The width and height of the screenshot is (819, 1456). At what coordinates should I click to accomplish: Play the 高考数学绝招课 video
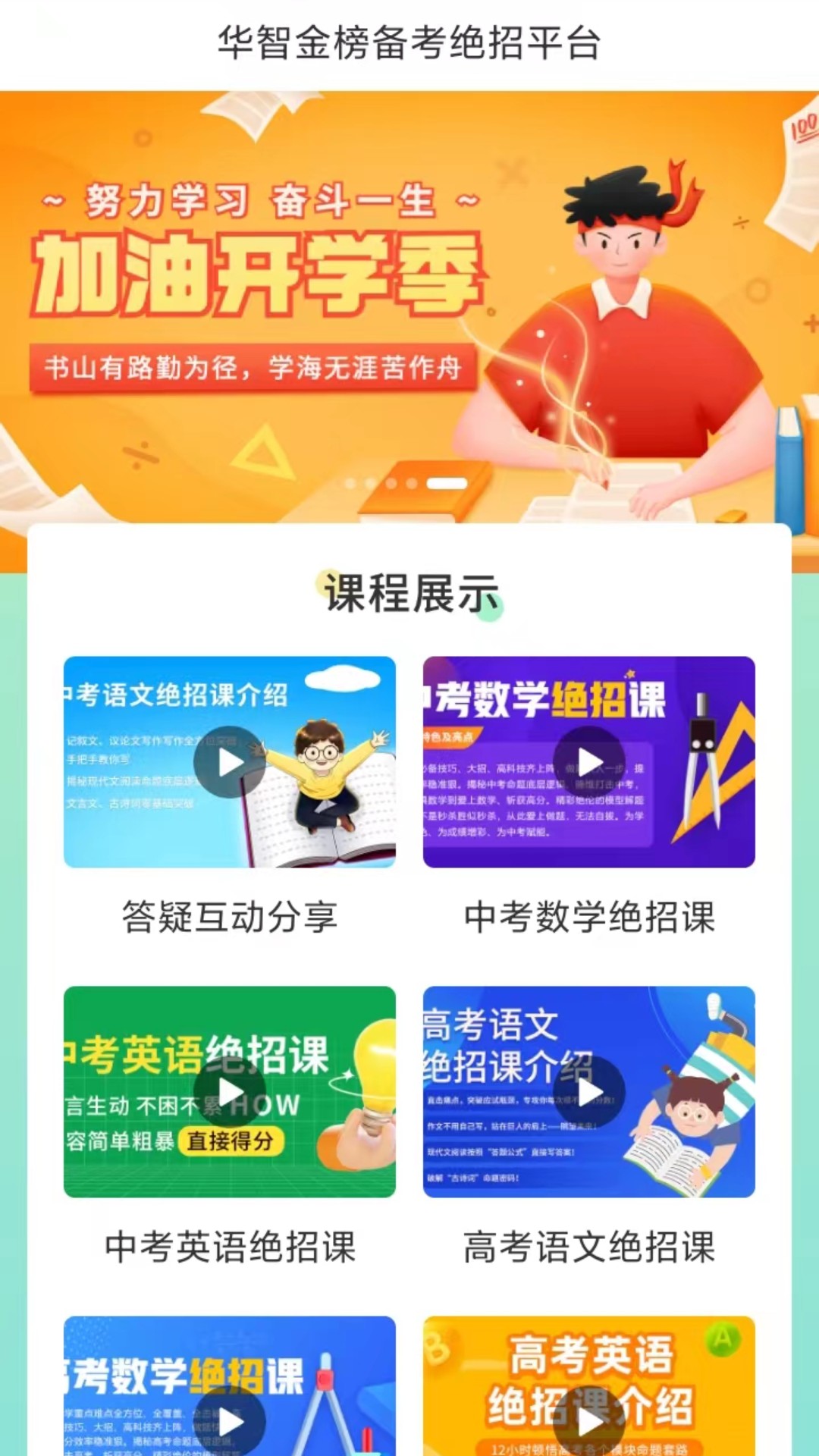(x=230, y=1422)
